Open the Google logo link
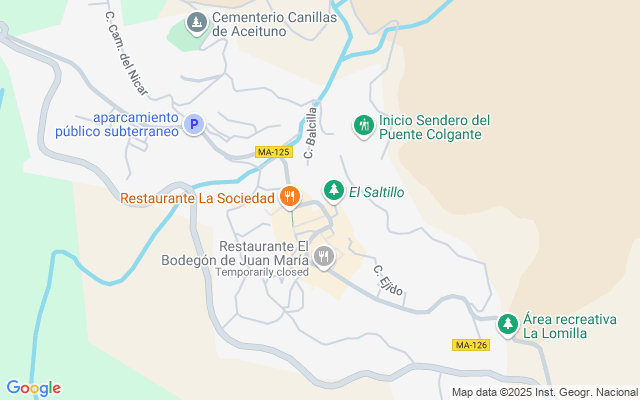Screen dimensions: 640x400 click(33, 388)
